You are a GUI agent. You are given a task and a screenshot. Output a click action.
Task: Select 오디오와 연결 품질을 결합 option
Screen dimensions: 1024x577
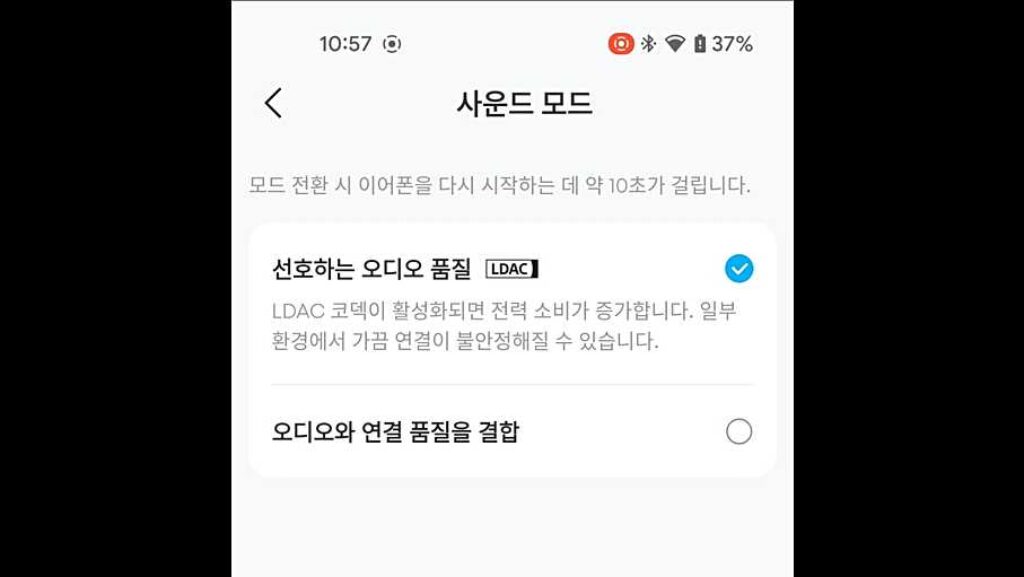[x=739, y=432]
